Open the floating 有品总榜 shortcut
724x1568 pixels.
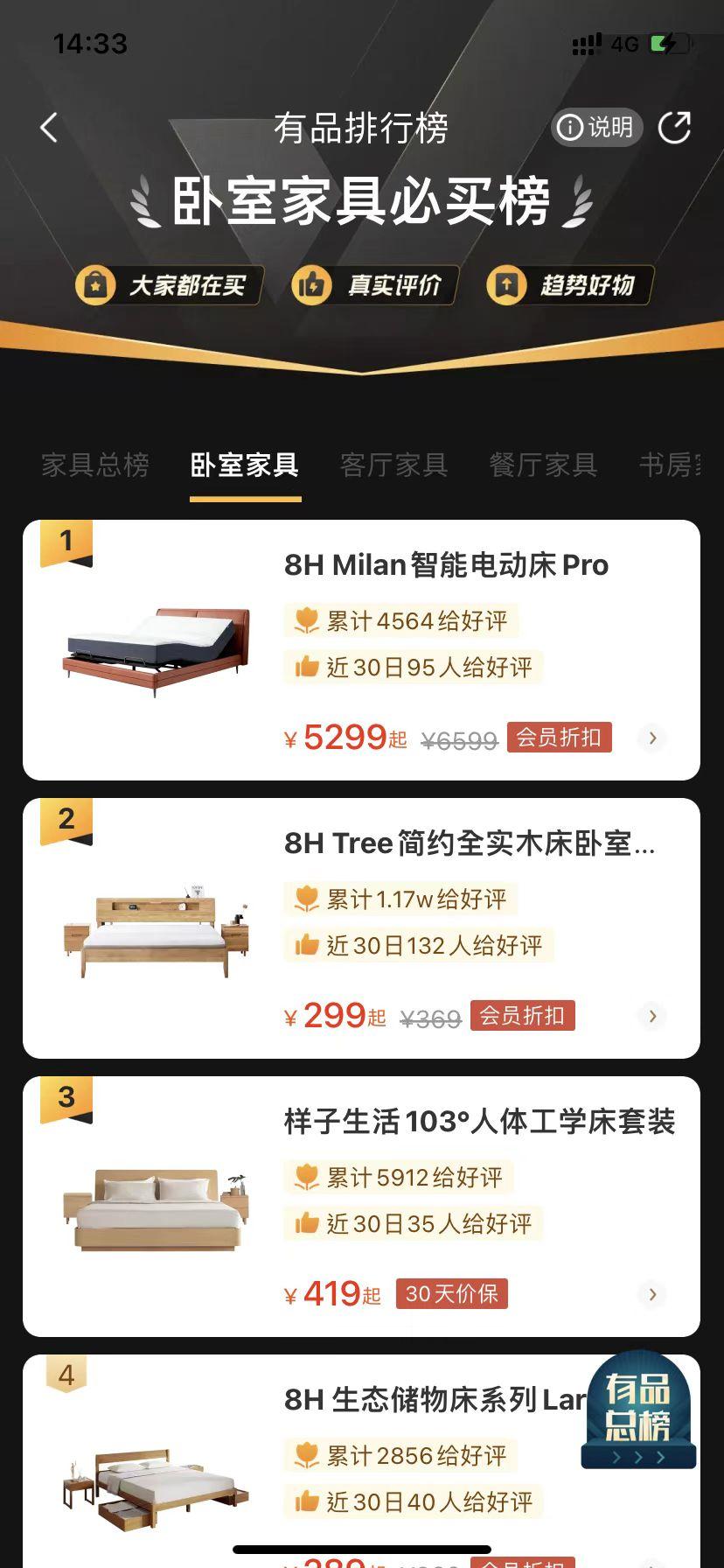tap(637, 1409)
